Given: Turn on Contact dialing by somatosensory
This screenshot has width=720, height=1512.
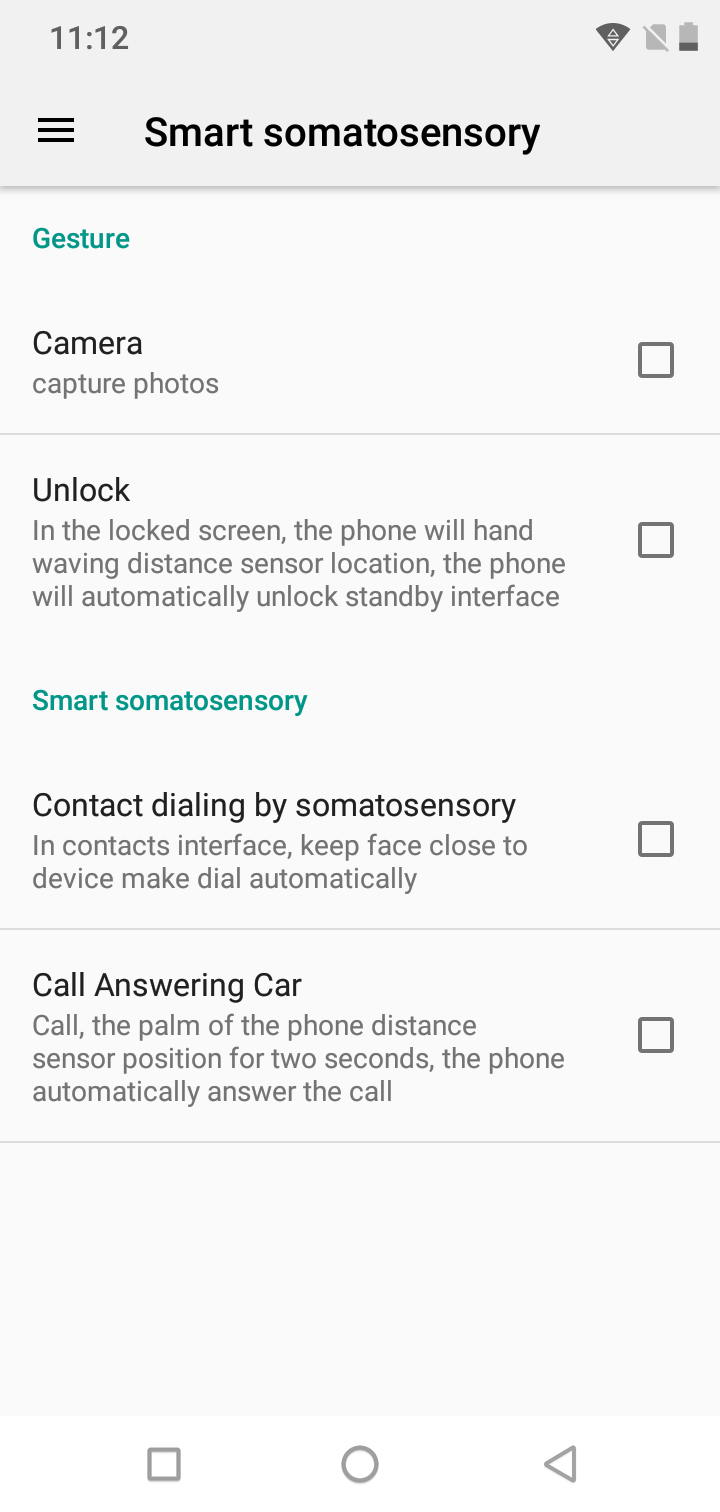Looking at the screenshot, I should coord(656,839).
